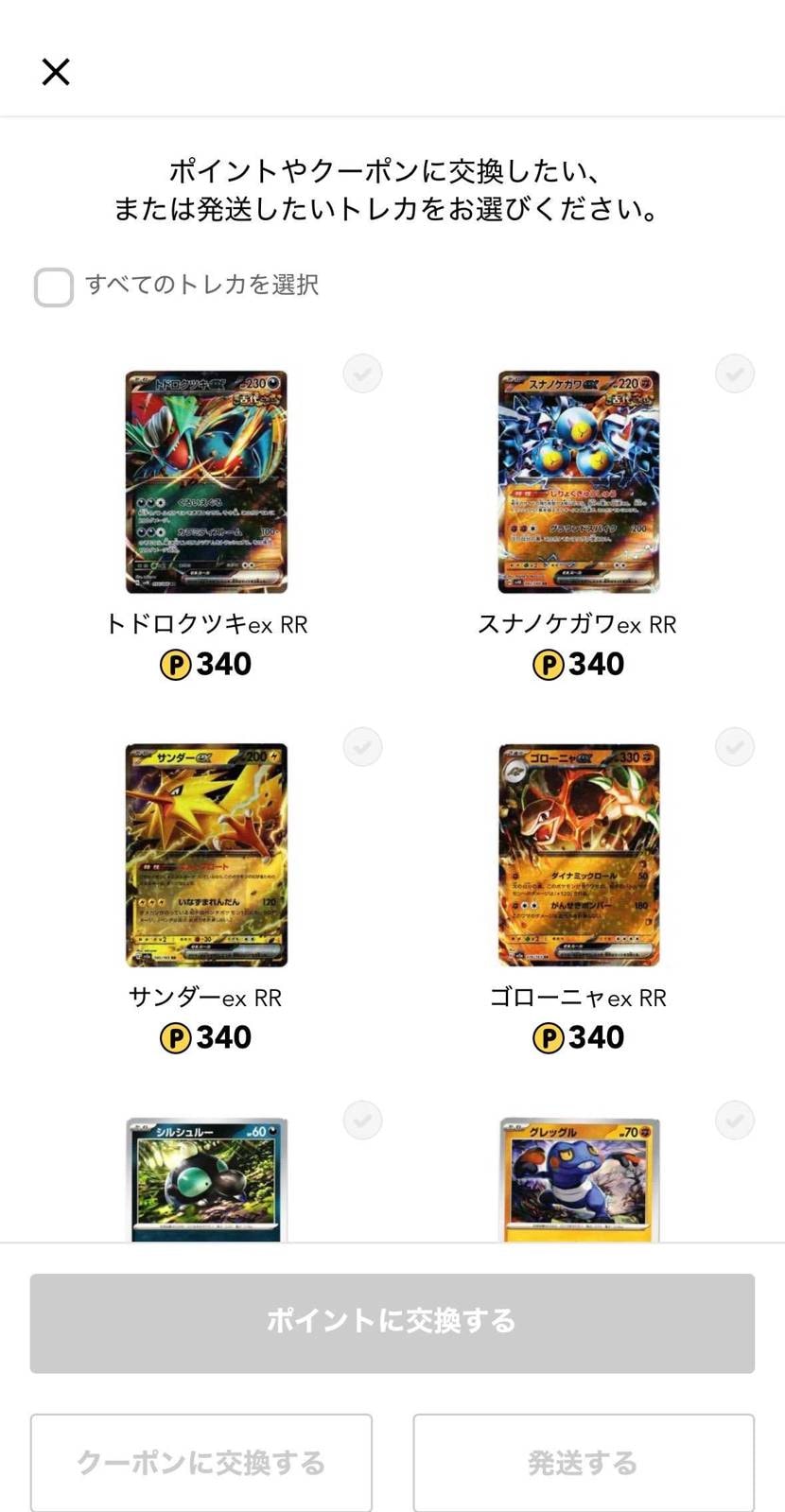Select the グレッグル card checkmark
The height and width of the screenshot is (1512, 785).
pos(735,1120)
